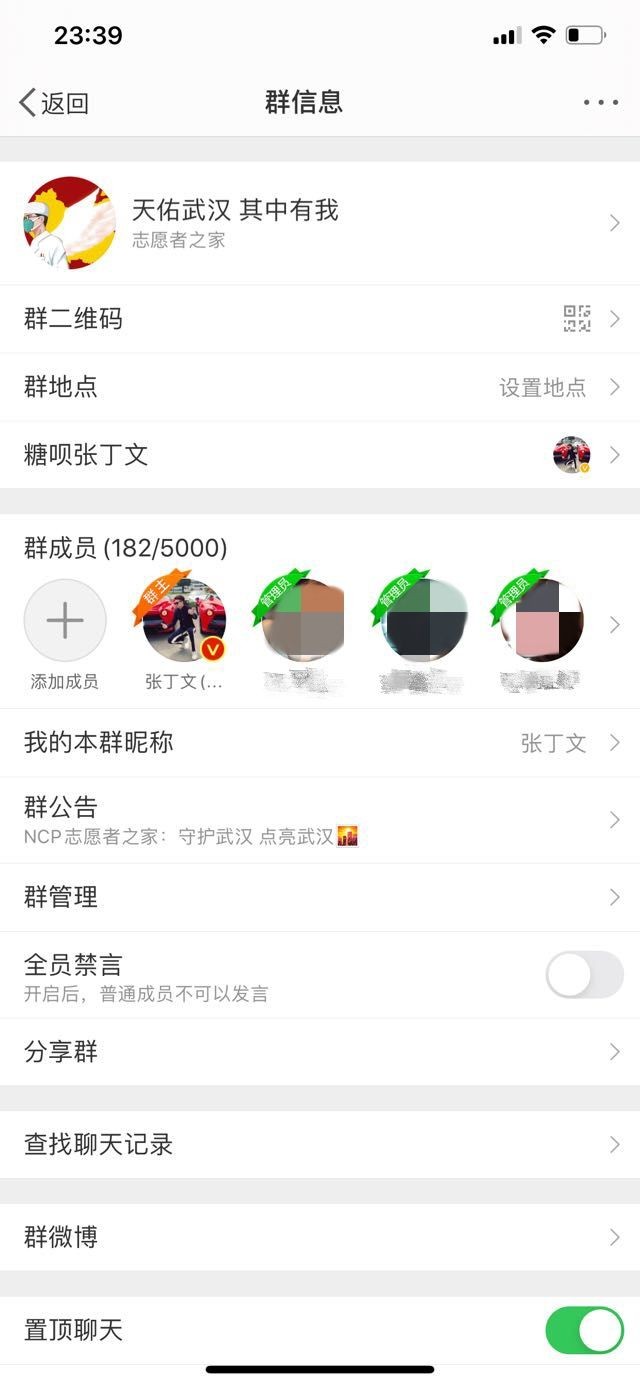640x1386 pixels.
Task: Open the 分享群 option
Action: (x=320, y=1052)
